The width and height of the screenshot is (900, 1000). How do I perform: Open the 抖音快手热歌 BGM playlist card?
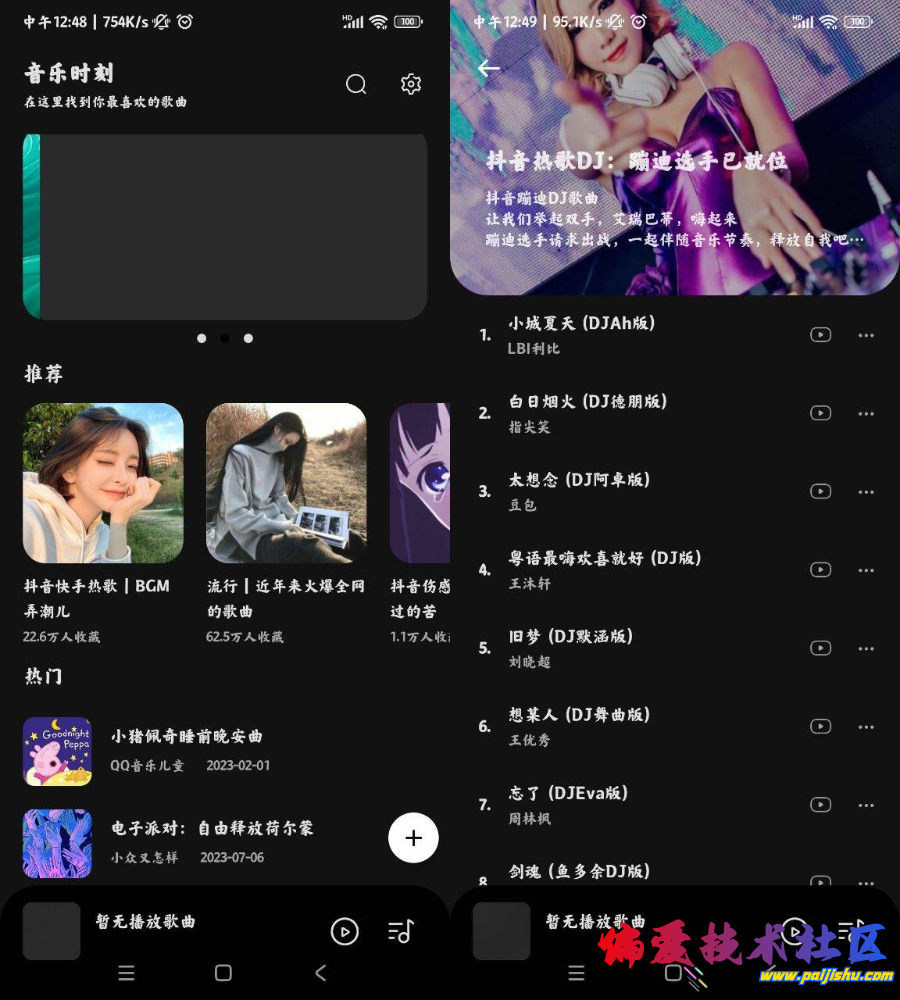pos(103,483)
